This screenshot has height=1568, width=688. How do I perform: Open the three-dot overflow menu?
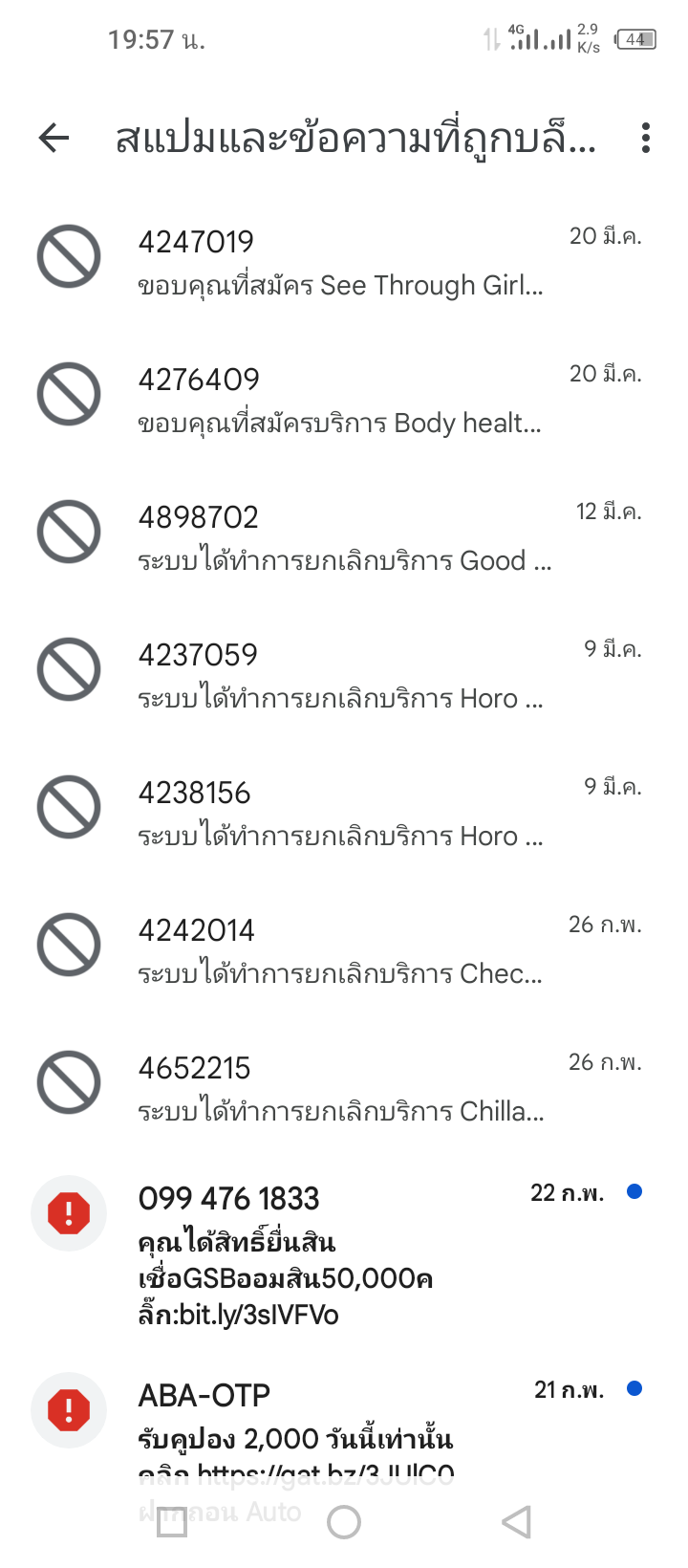(x=646, y=139)
